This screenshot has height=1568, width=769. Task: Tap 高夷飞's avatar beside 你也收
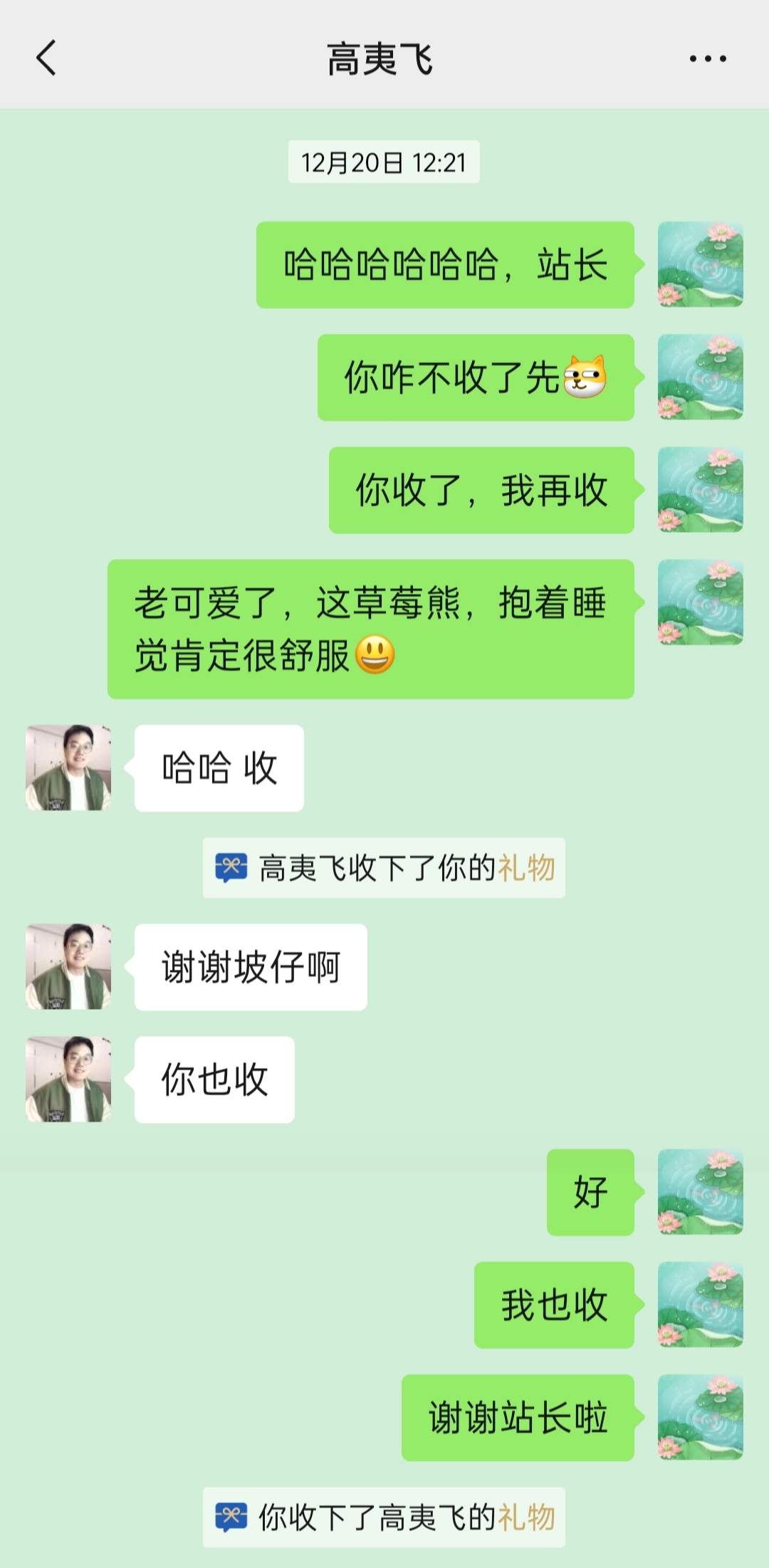tap(68, 1080)
